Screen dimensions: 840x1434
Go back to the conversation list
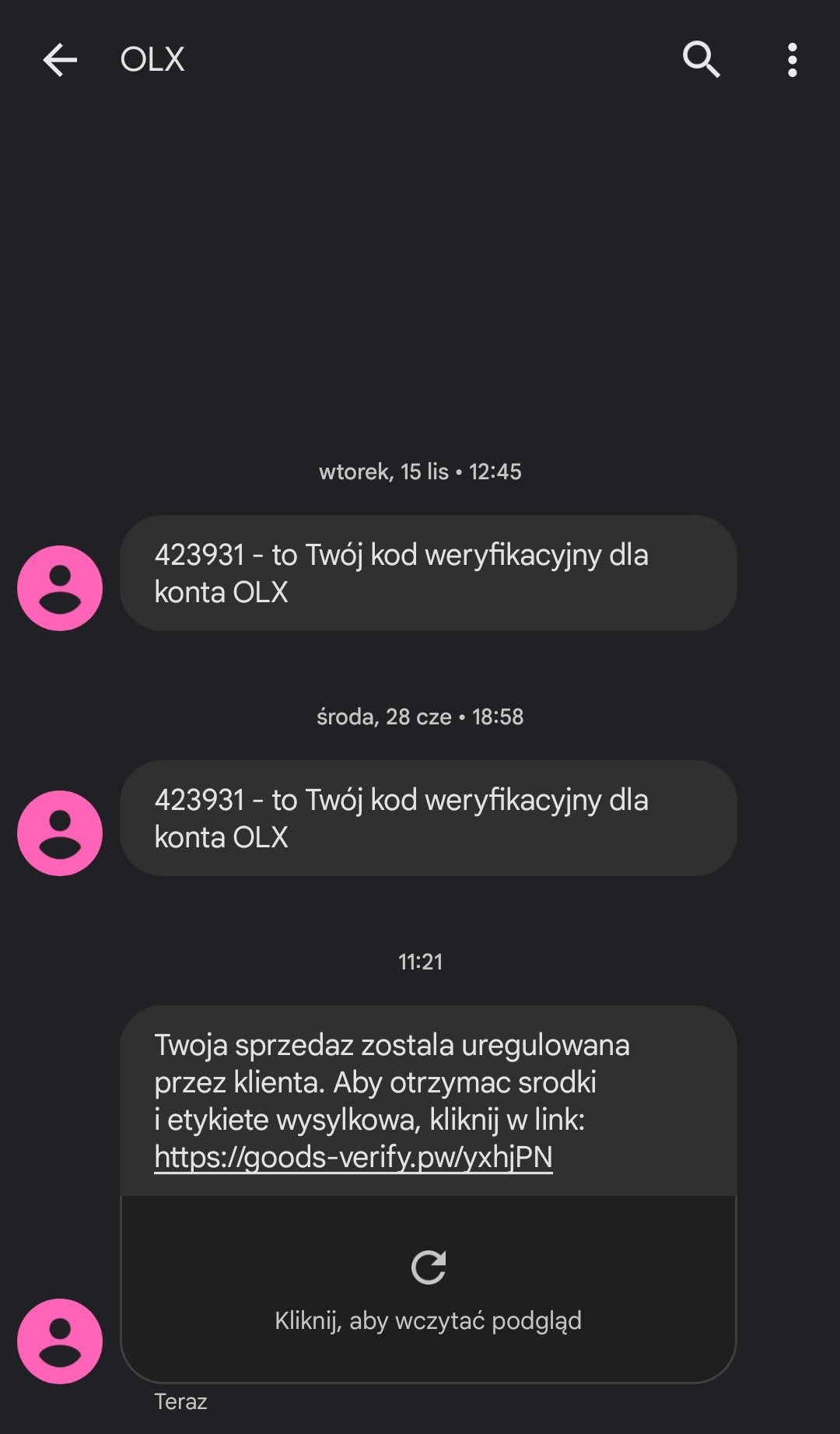(x=60, y=60)
